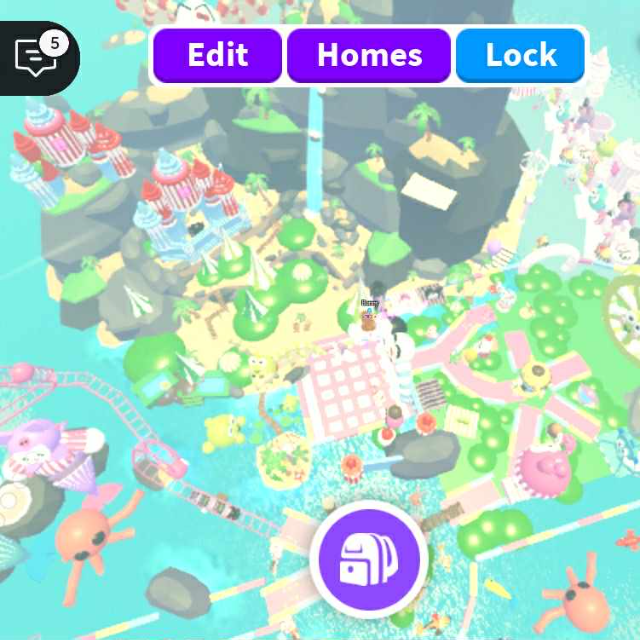The width and height of the screenshot is (640, 640).
Task: Open the chat messages icon
Action: [37, 57]
